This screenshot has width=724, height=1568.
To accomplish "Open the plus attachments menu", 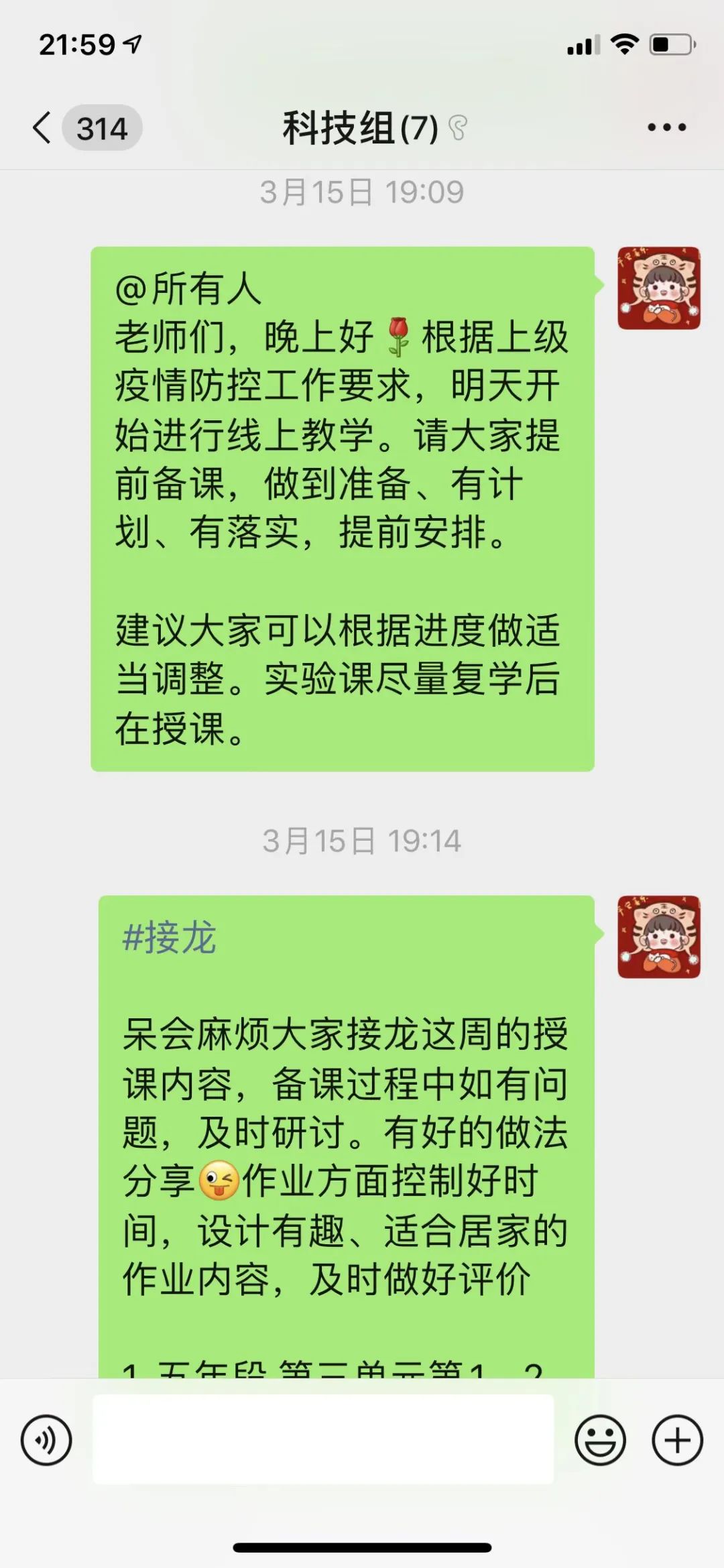I will [677, 1439].
